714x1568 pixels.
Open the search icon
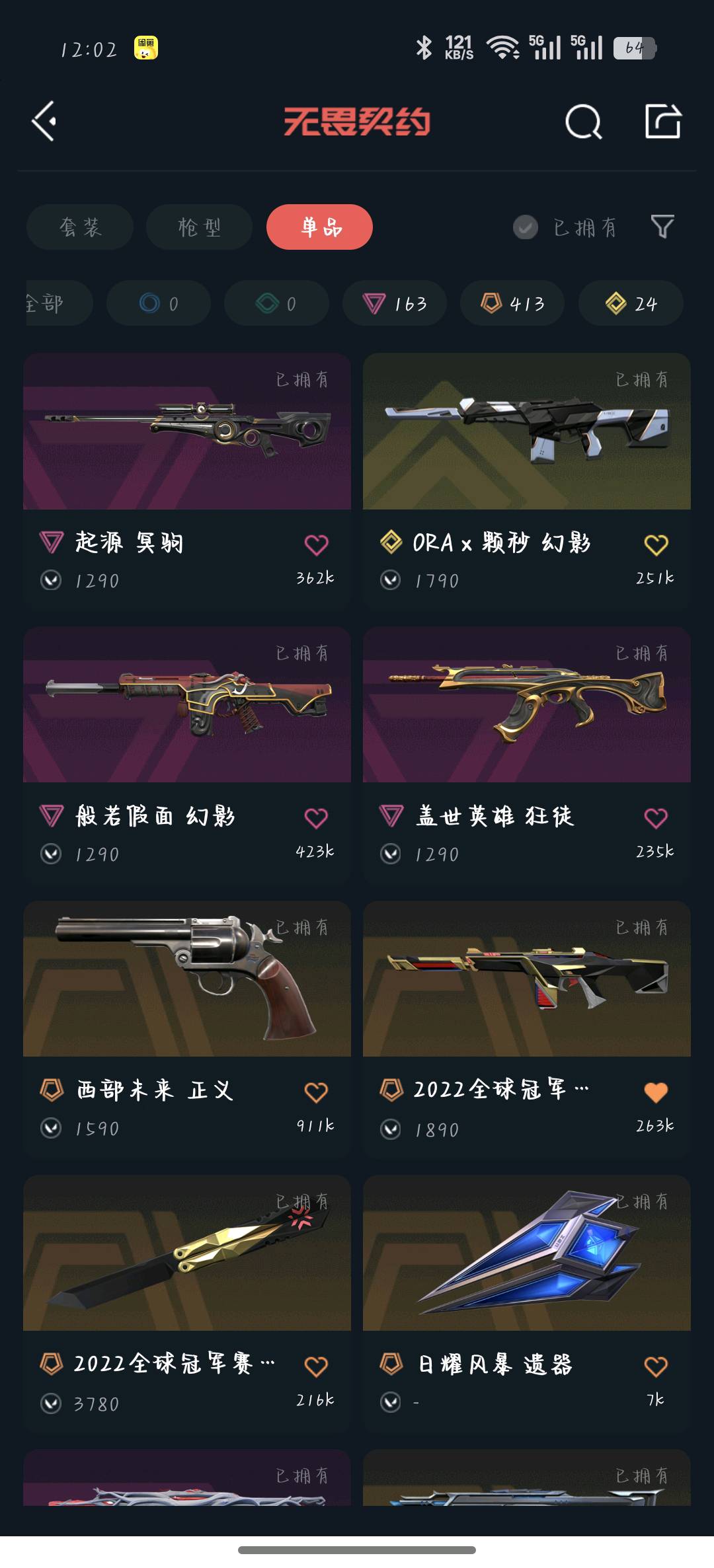[583, 122]
